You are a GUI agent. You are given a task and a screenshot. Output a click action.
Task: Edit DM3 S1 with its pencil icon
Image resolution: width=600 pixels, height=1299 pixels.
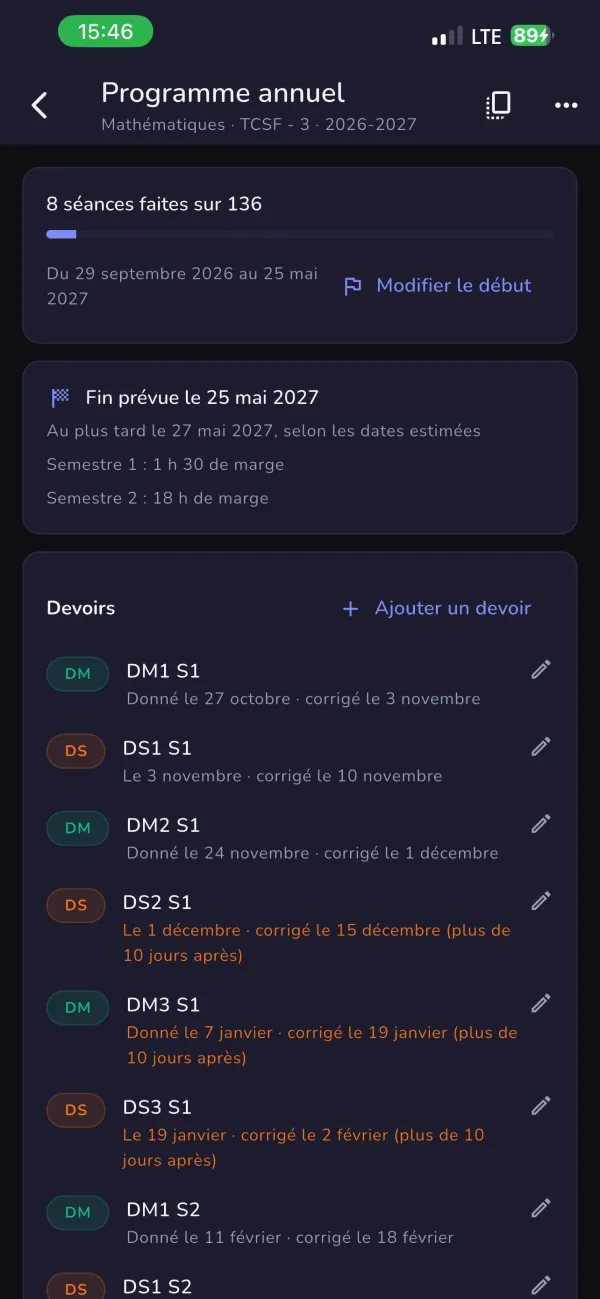(x=541, y=1003)
